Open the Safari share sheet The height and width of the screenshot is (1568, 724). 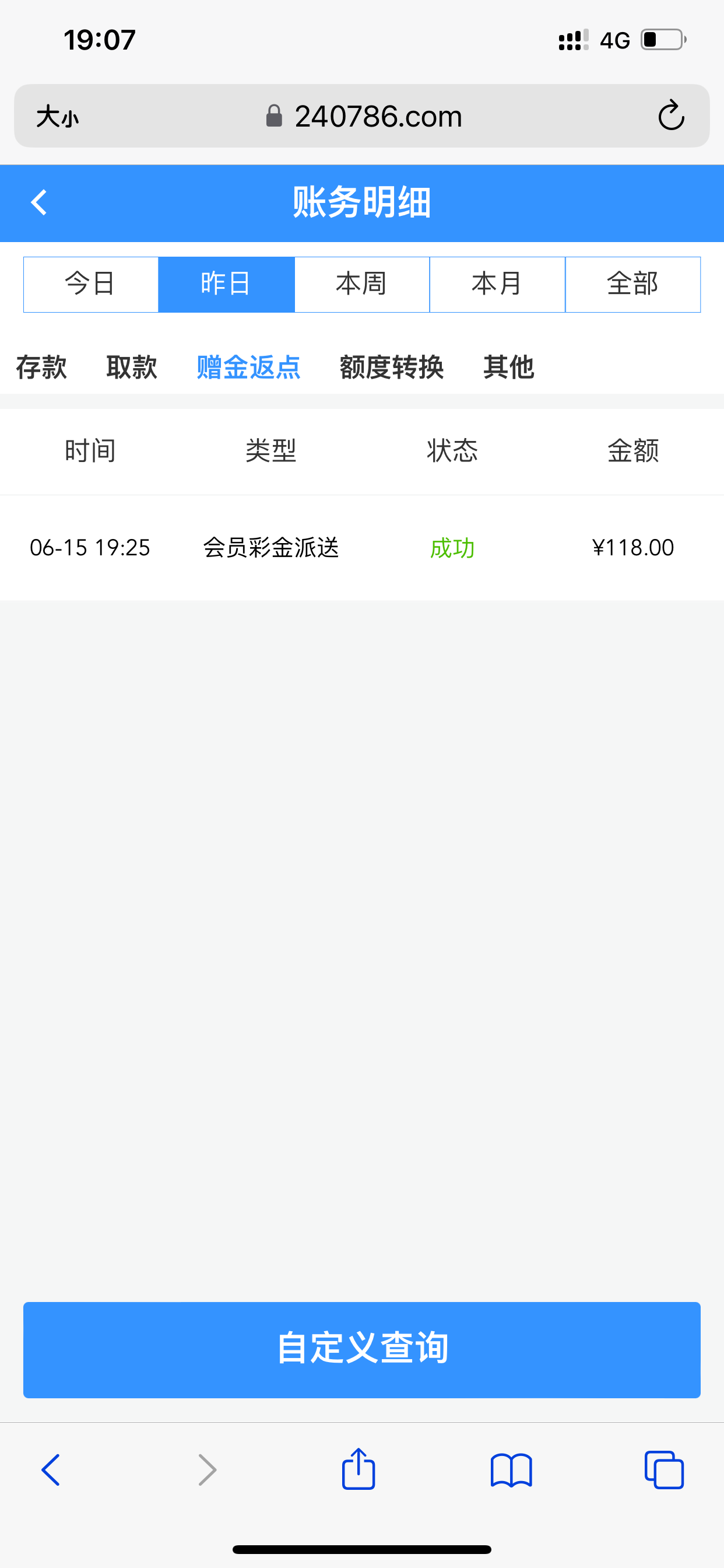tap(359, 1470)
